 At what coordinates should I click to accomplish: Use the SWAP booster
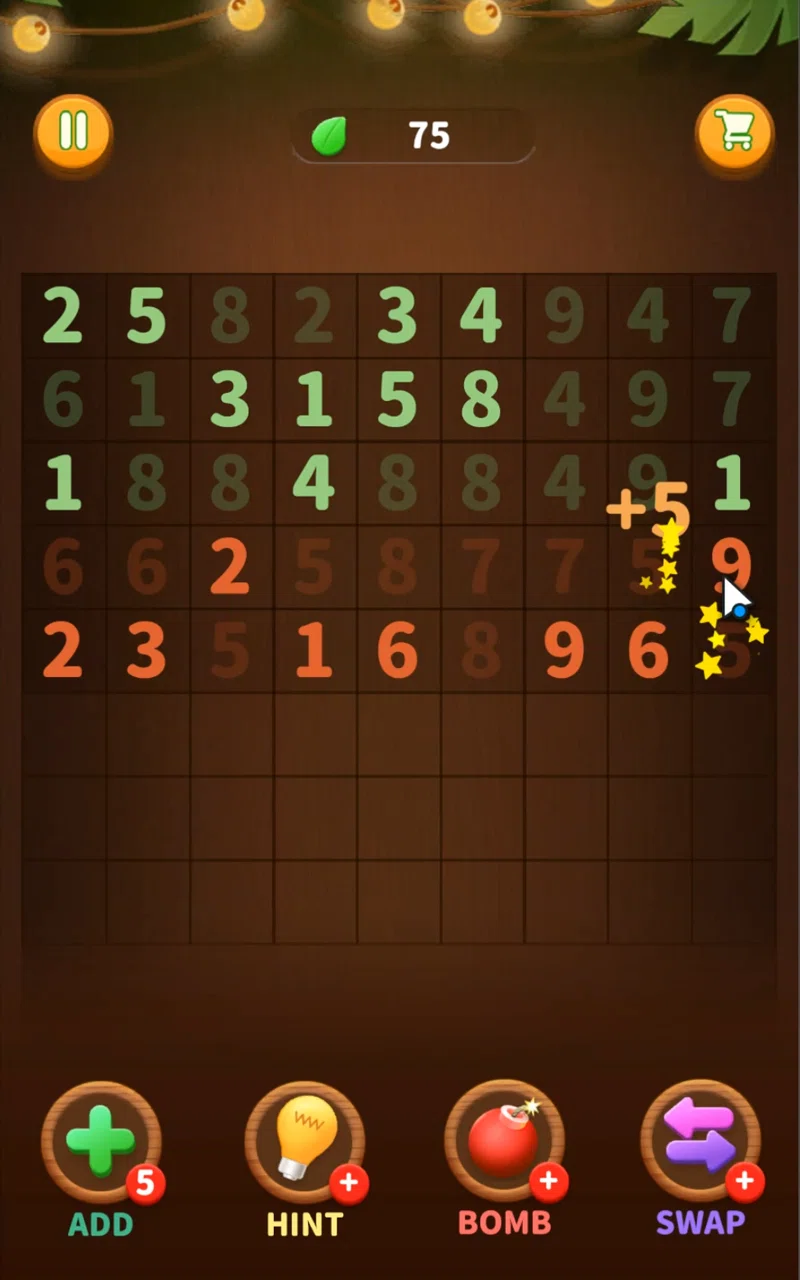coord(700,1141)
